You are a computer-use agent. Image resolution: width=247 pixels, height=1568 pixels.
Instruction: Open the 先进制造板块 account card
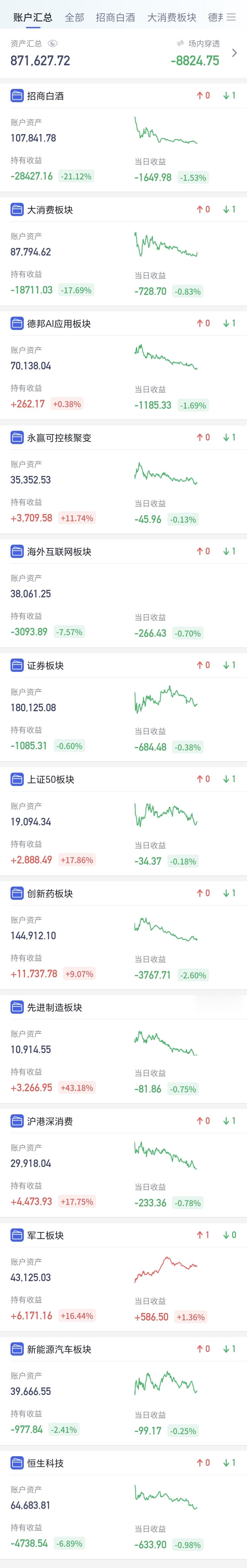pyautogui.click(x=123, y=1047)
